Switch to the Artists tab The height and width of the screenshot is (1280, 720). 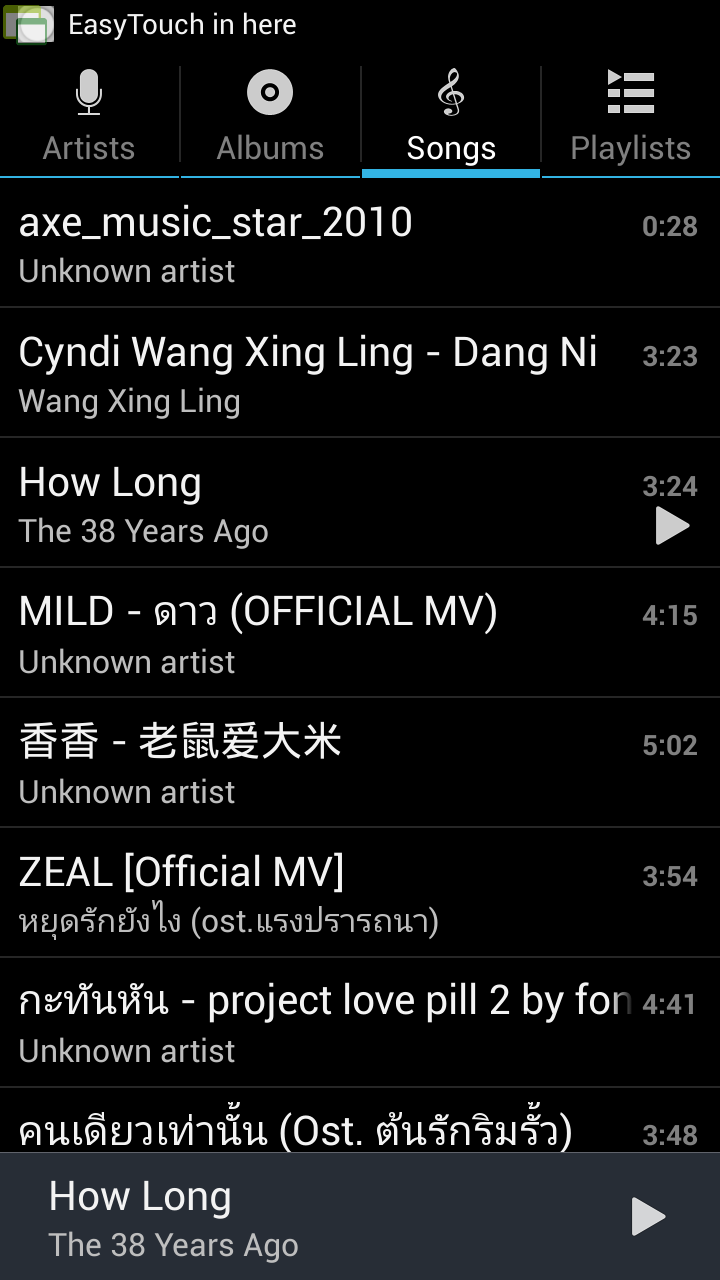click(89, 118)
